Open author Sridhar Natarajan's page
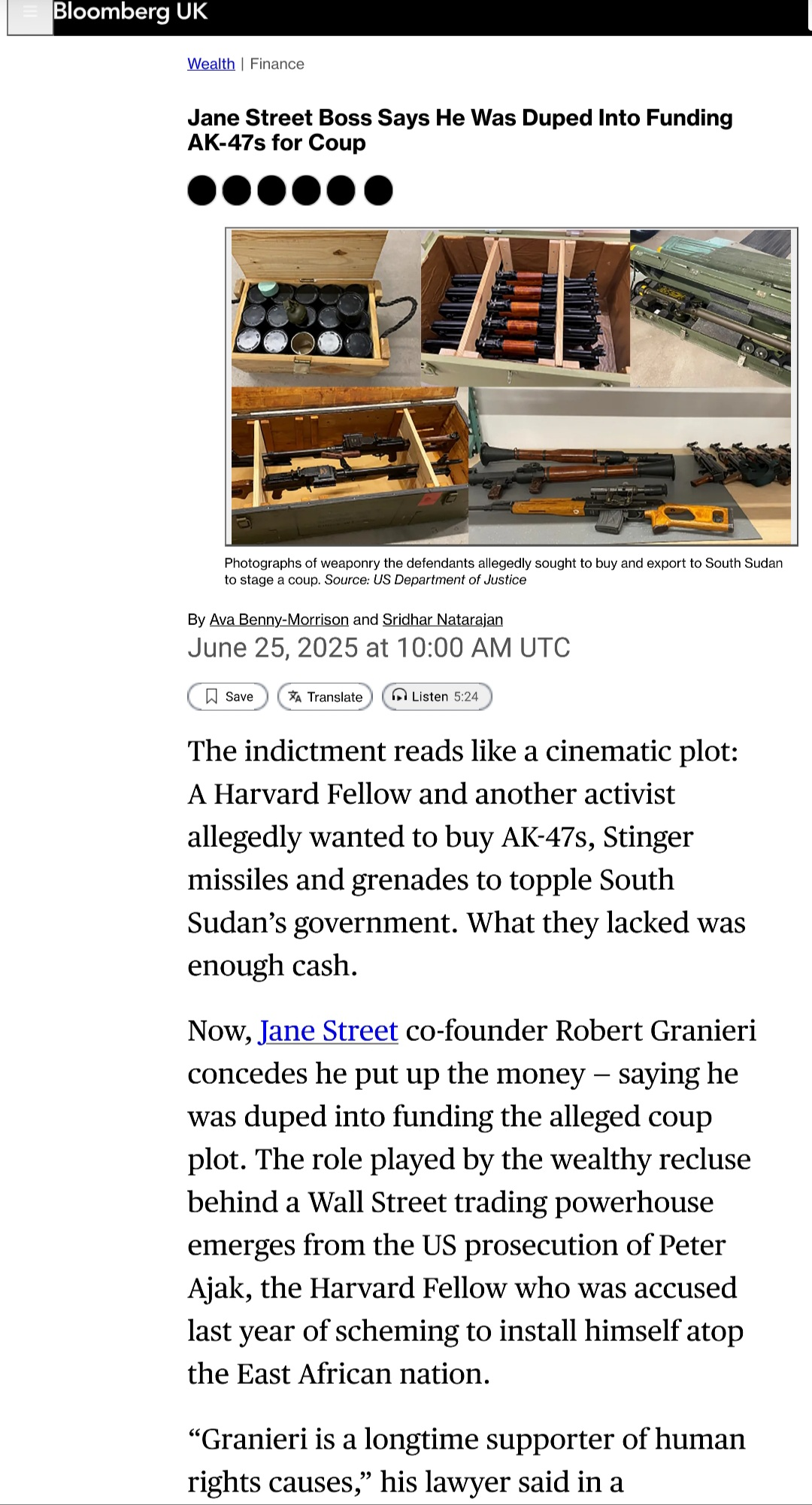The image size is (812, 1505). pos(442,619)
